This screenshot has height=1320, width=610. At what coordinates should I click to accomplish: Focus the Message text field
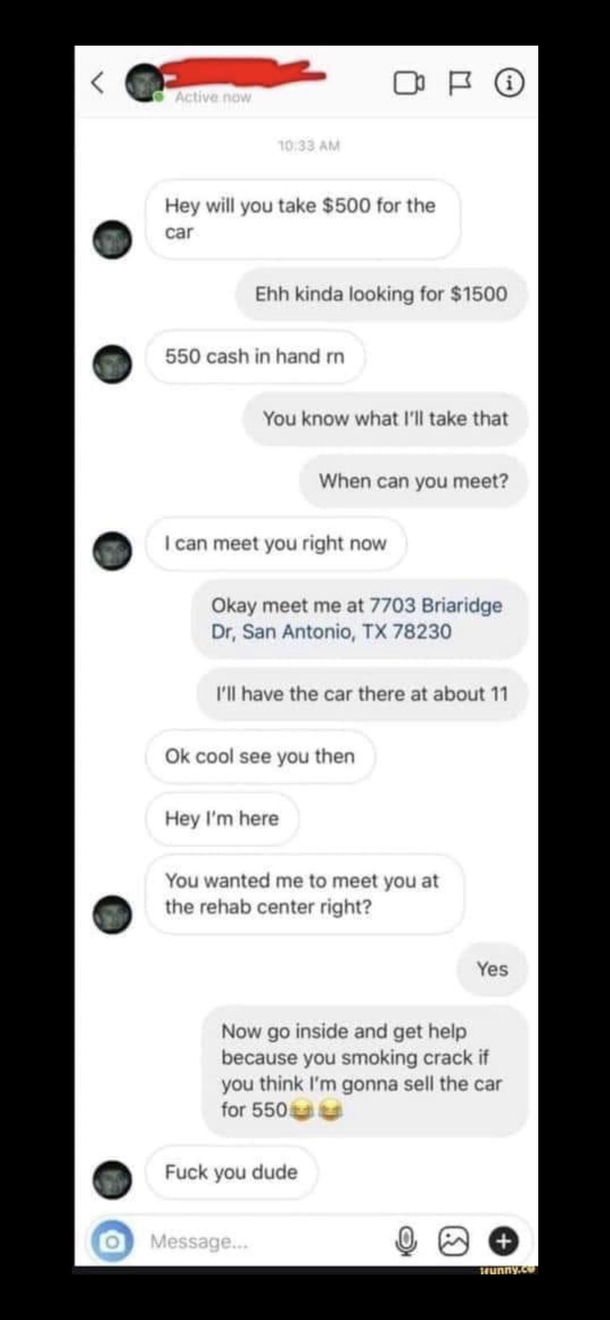click(260, 1241)
